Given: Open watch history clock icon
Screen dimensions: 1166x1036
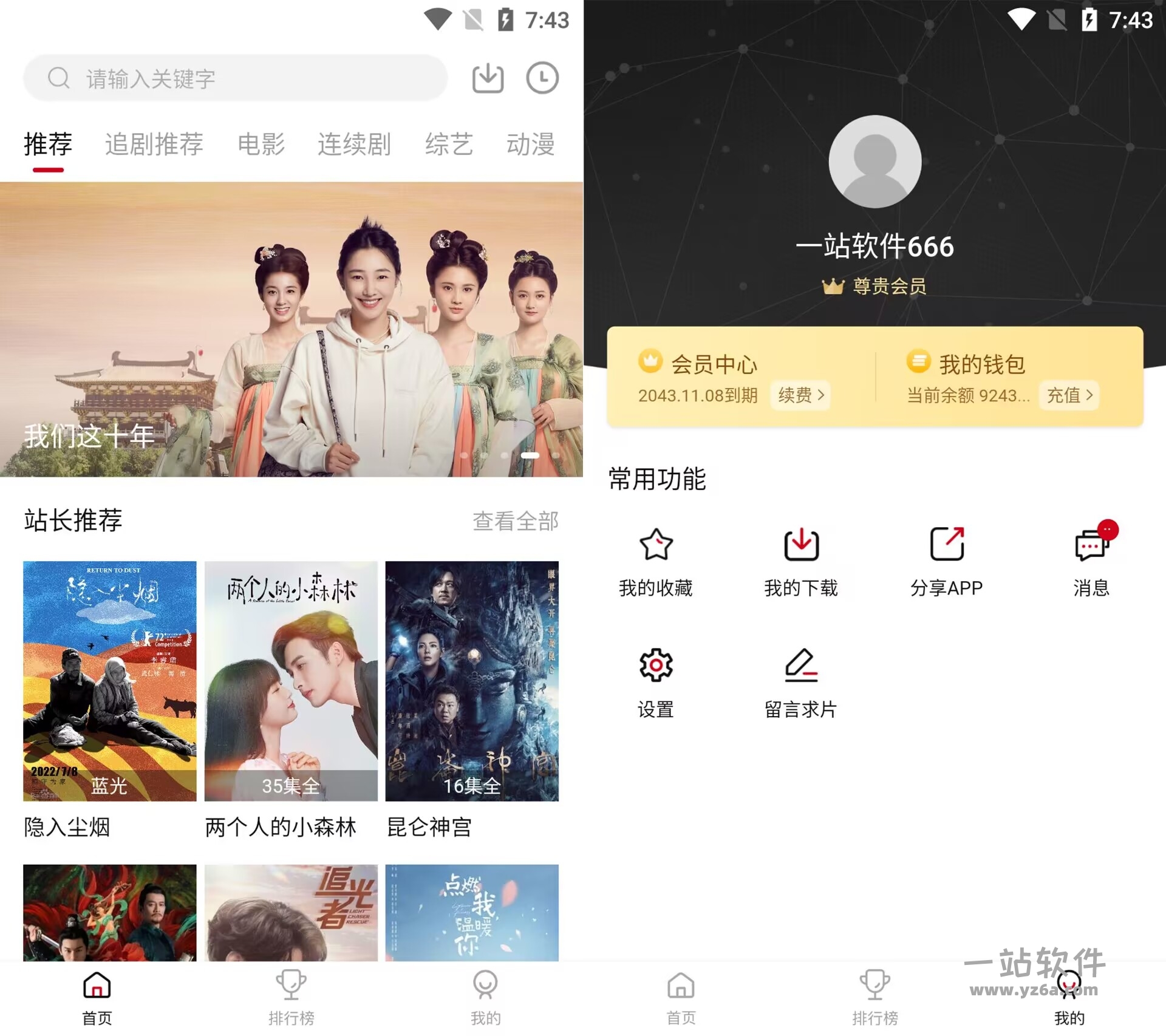Looking at the screenshot, I should 542,78.
